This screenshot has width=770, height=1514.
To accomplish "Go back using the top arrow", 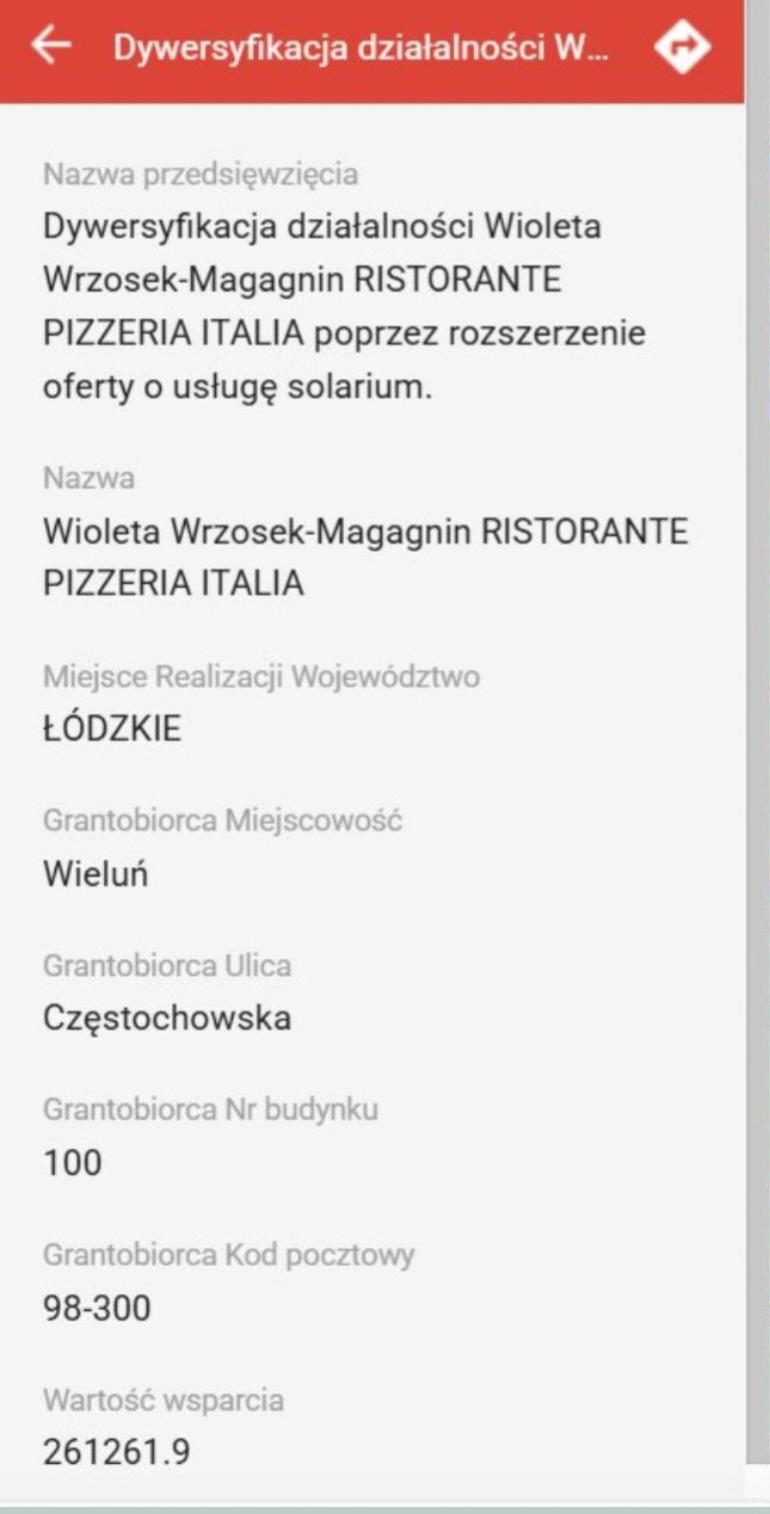I will pos(50,46).
